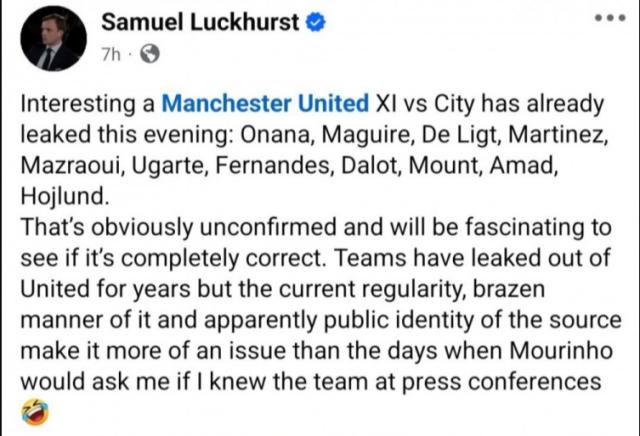
Task: Open the Manchester United tagged page link
Action: (x=265, y=103)
